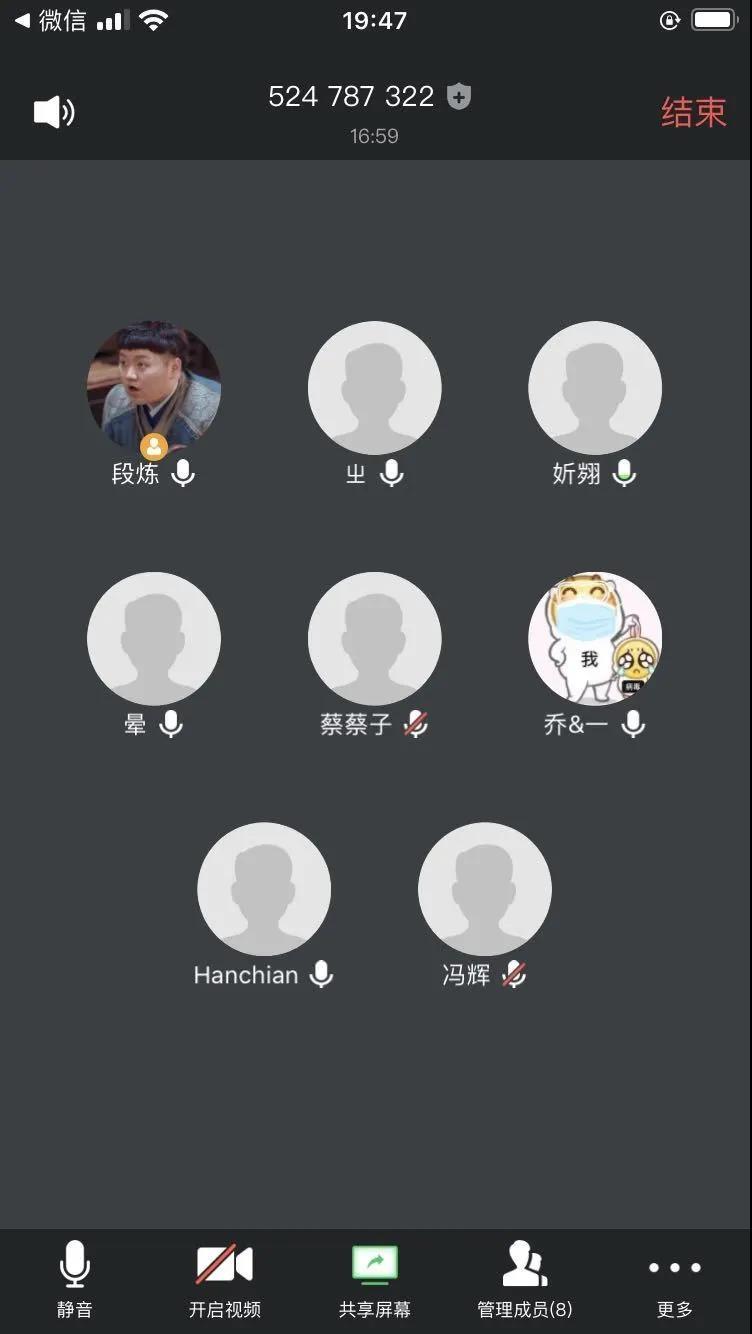
Task: Open the 更多 more options
Action: [675, 1279]
